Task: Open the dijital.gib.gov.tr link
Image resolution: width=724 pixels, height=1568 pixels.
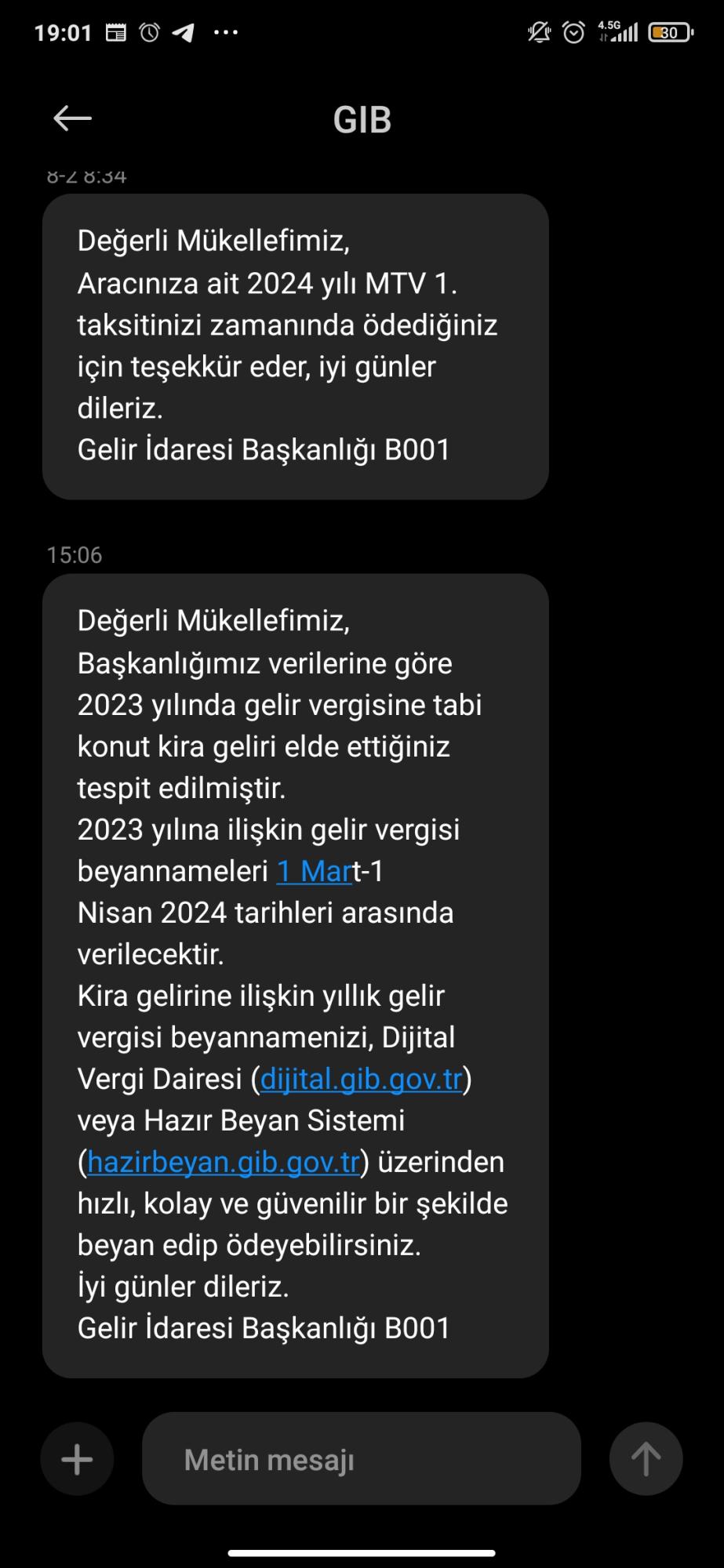Action: (x=364, y=1079)
